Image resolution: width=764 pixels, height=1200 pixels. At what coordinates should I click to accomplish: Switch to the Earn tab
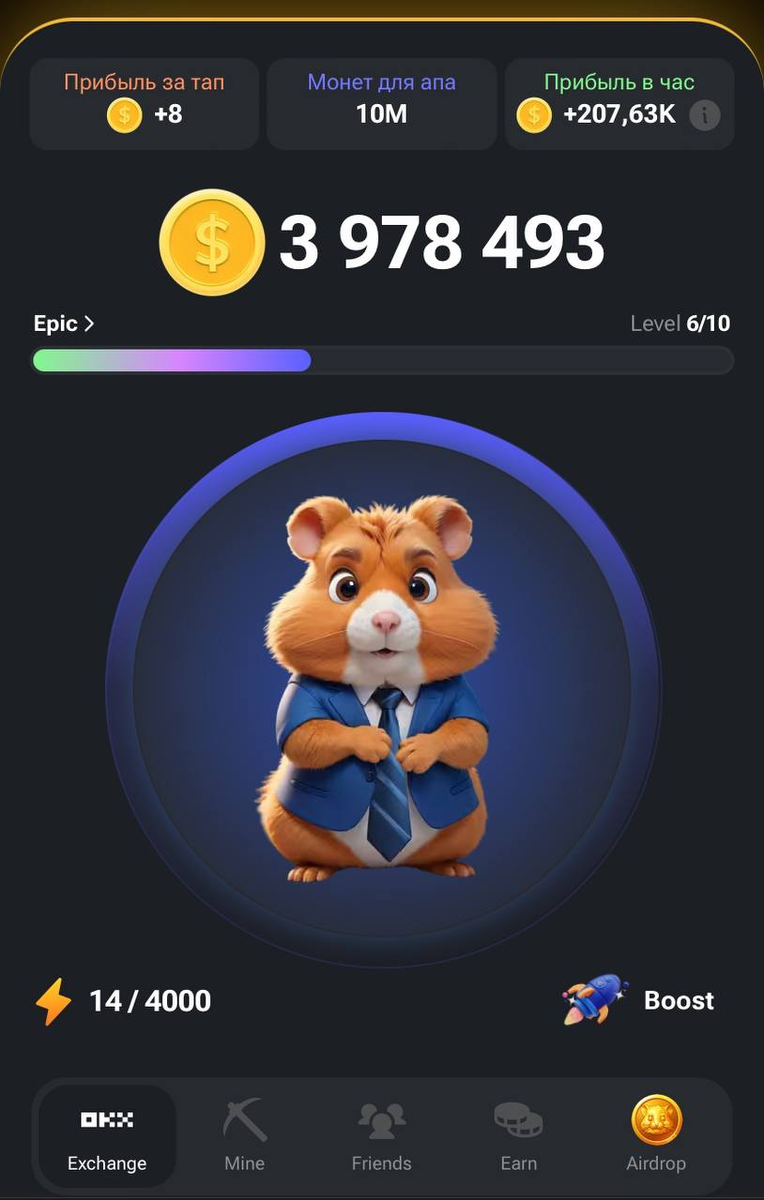(518, 1135)
